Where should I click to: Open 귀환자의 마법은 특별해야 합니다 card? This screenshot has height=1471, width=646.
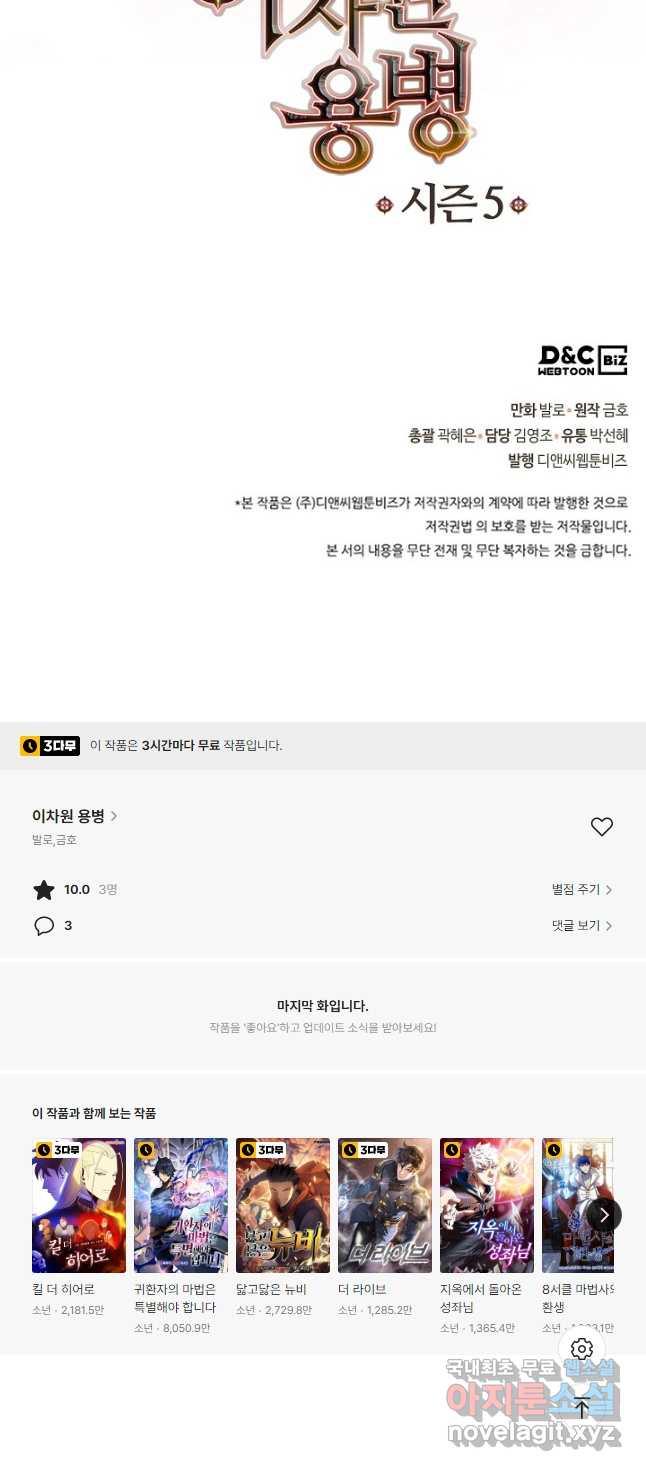tap(181, 1205)
